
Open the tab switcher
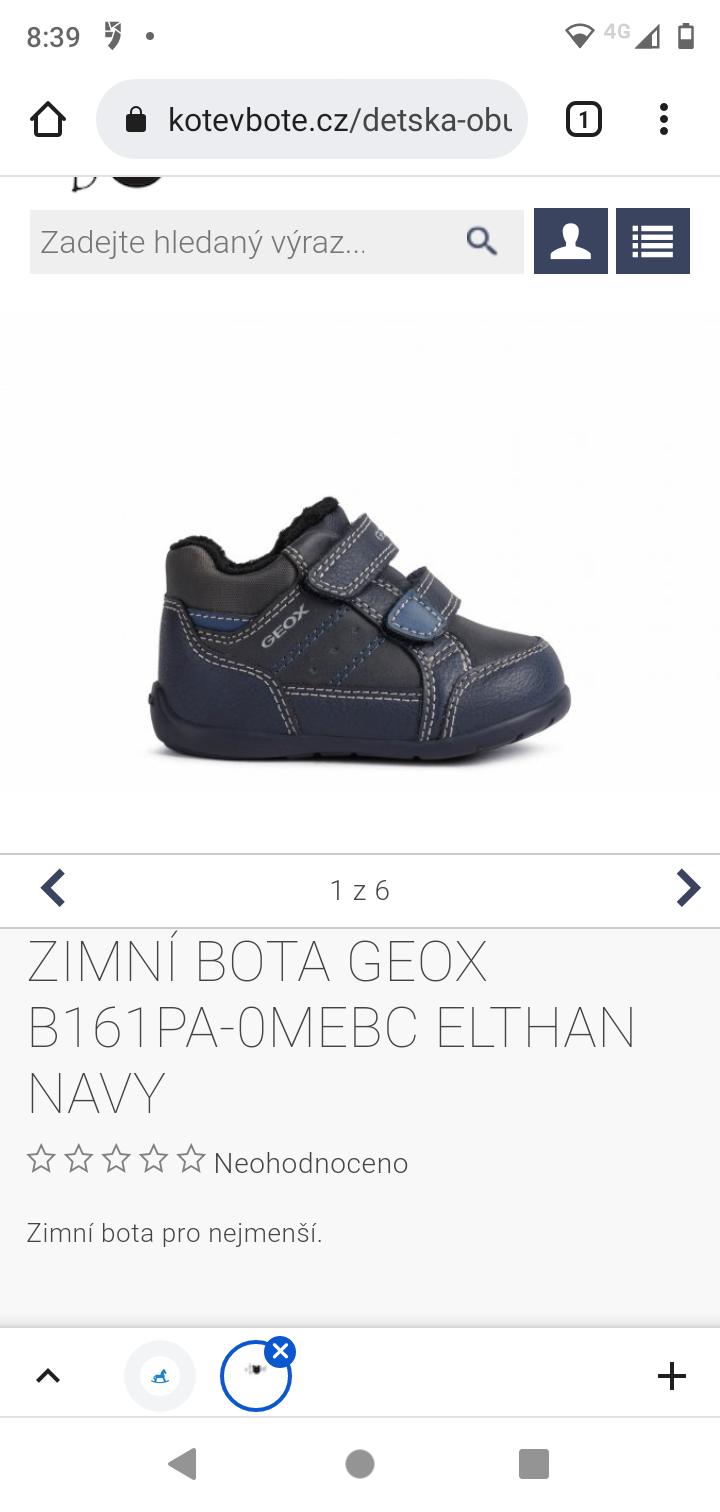583,120
